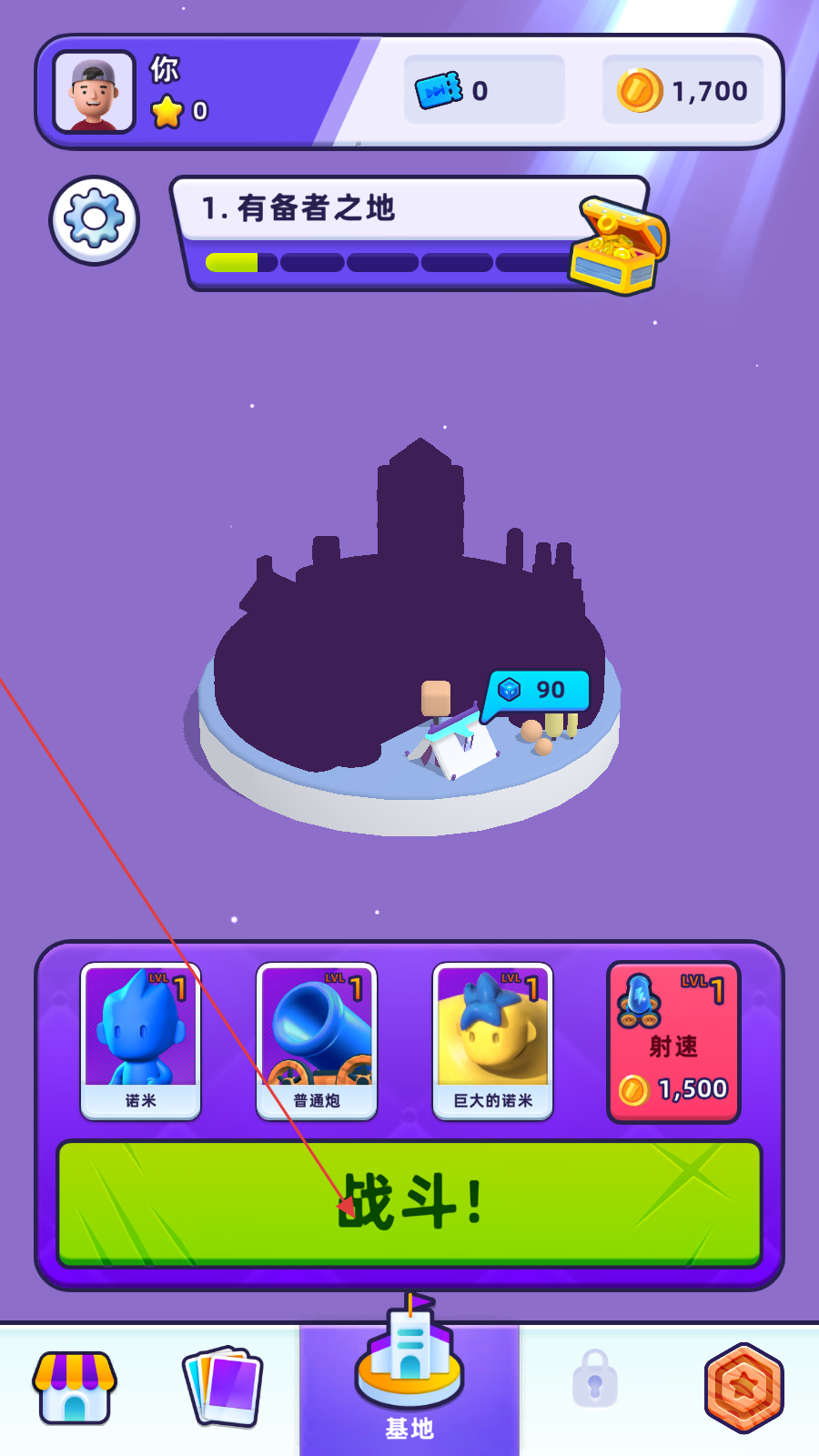The image size is (819, 1456).
Task: Tap the coins balance of 1,700
Action: 682,90
